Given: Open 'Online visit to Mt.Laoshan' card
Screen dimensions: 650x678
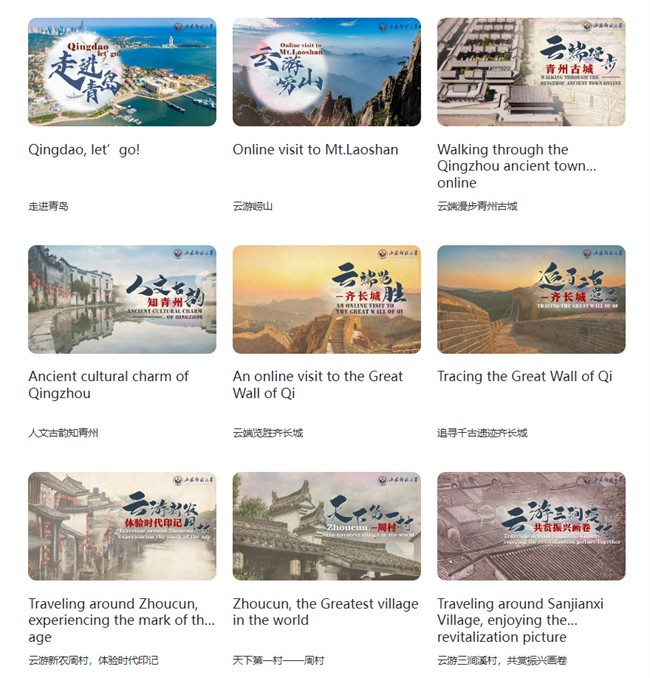Looking at the screenshot, I should (326, 72).
